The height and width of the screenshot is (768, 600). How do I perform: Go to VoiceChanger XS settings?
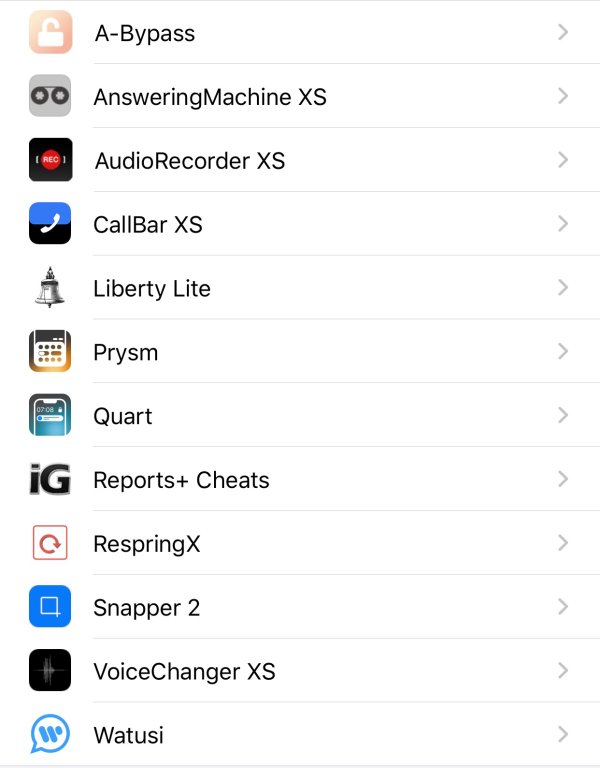tap(300, 670)
